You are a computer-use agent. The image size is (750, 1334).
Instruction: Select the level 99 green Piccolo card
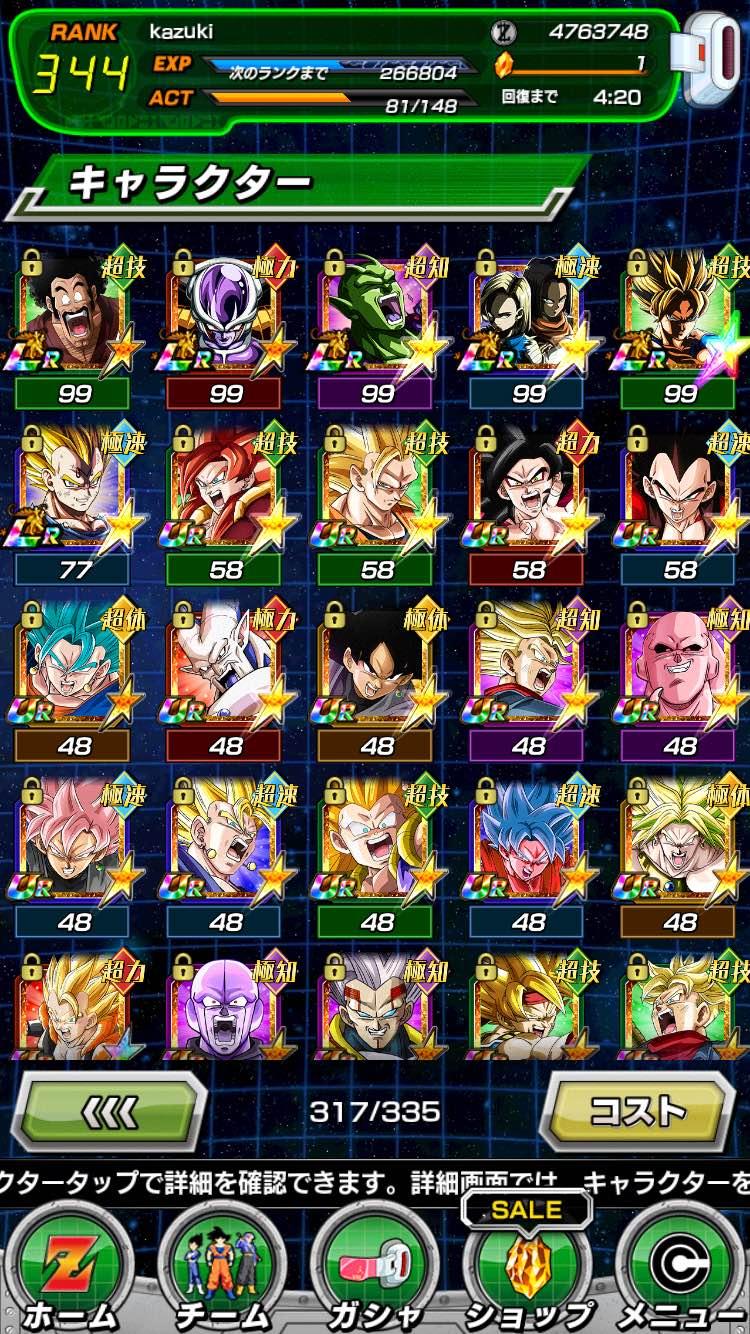(x=377, y=315)
